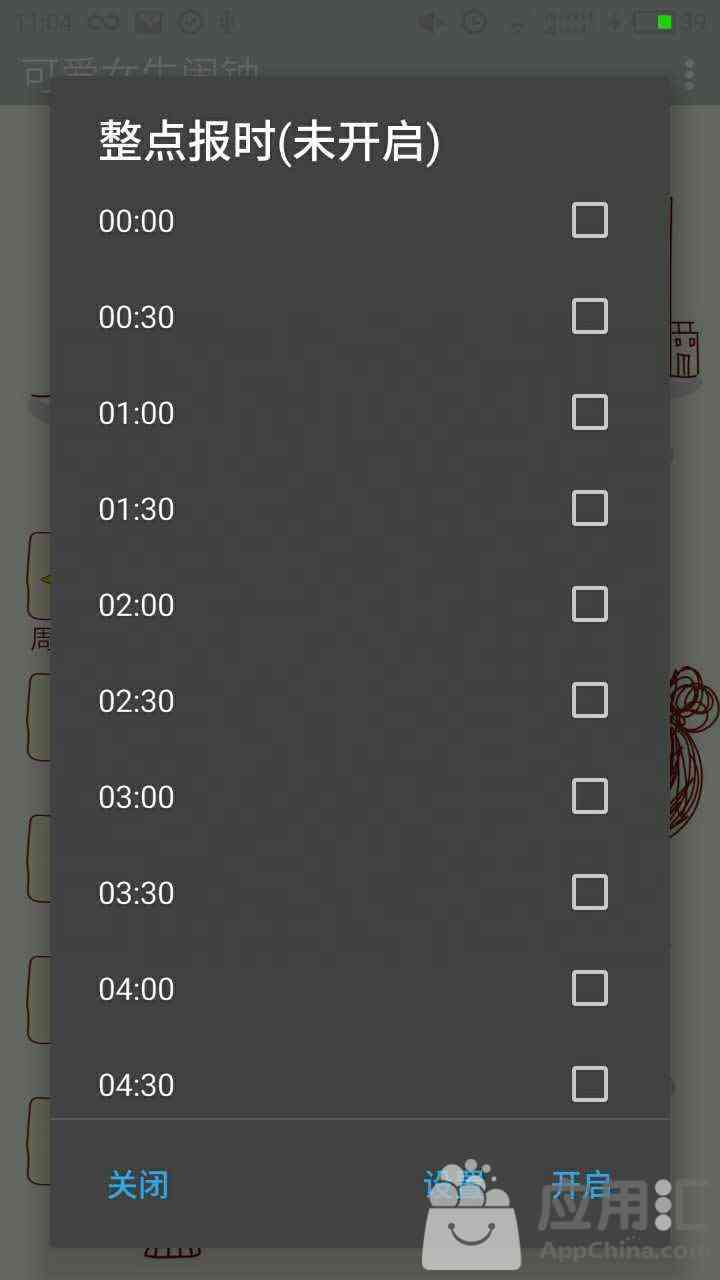Open 设置 from the dialog
720x1280 pixels.
pyautogui.click(x=453, y=1185)
